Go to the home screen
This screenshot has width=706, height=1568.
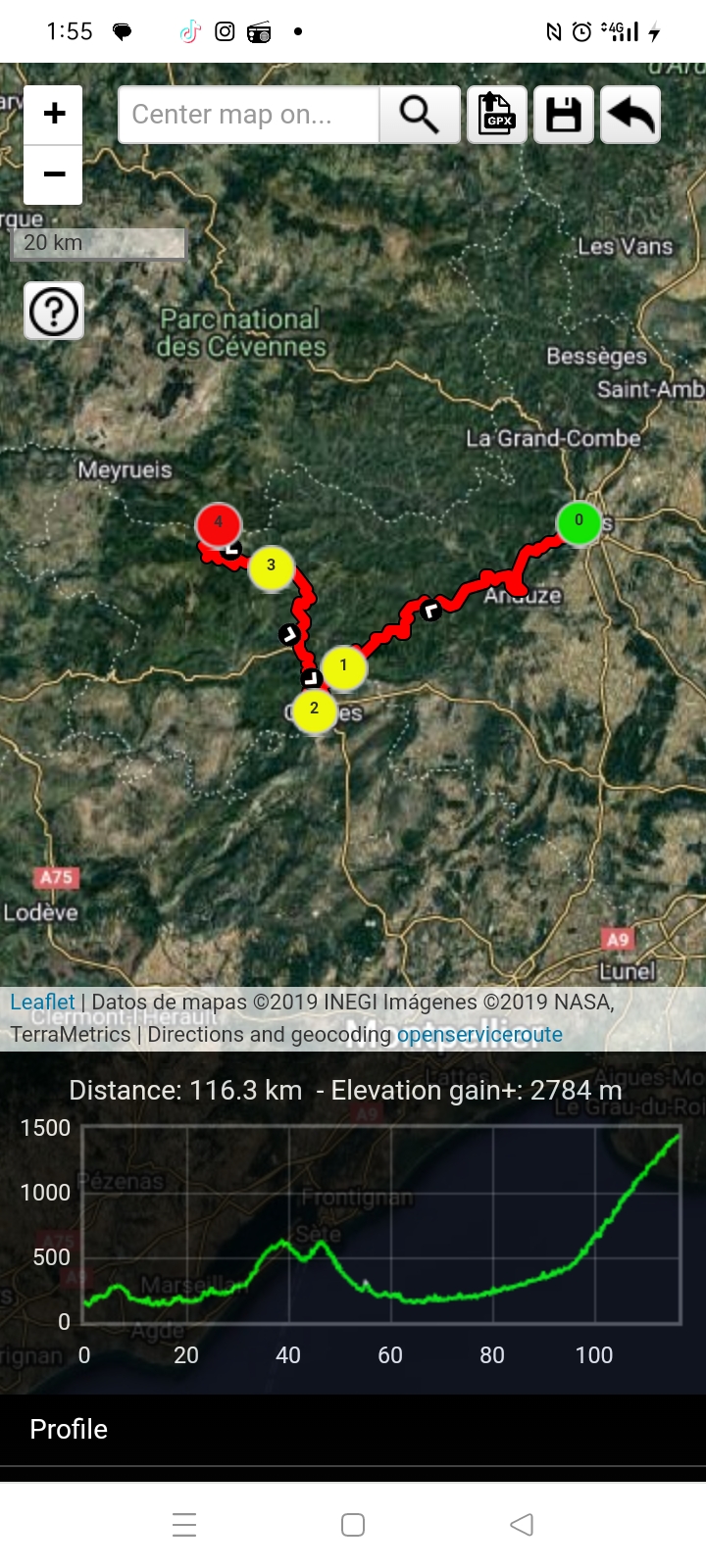[353, 1525]
